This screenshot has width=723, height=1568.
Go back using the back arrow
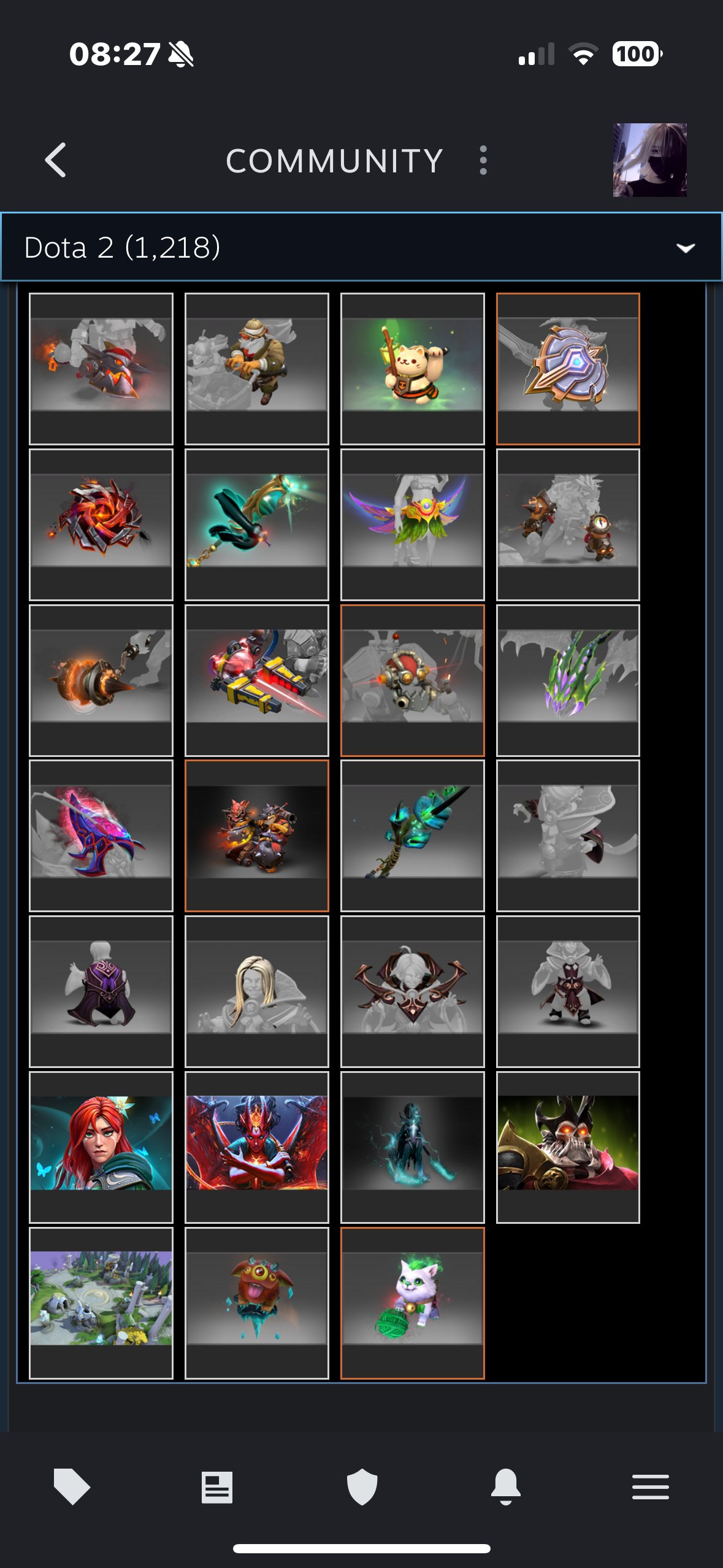click(x=56, y=160)
